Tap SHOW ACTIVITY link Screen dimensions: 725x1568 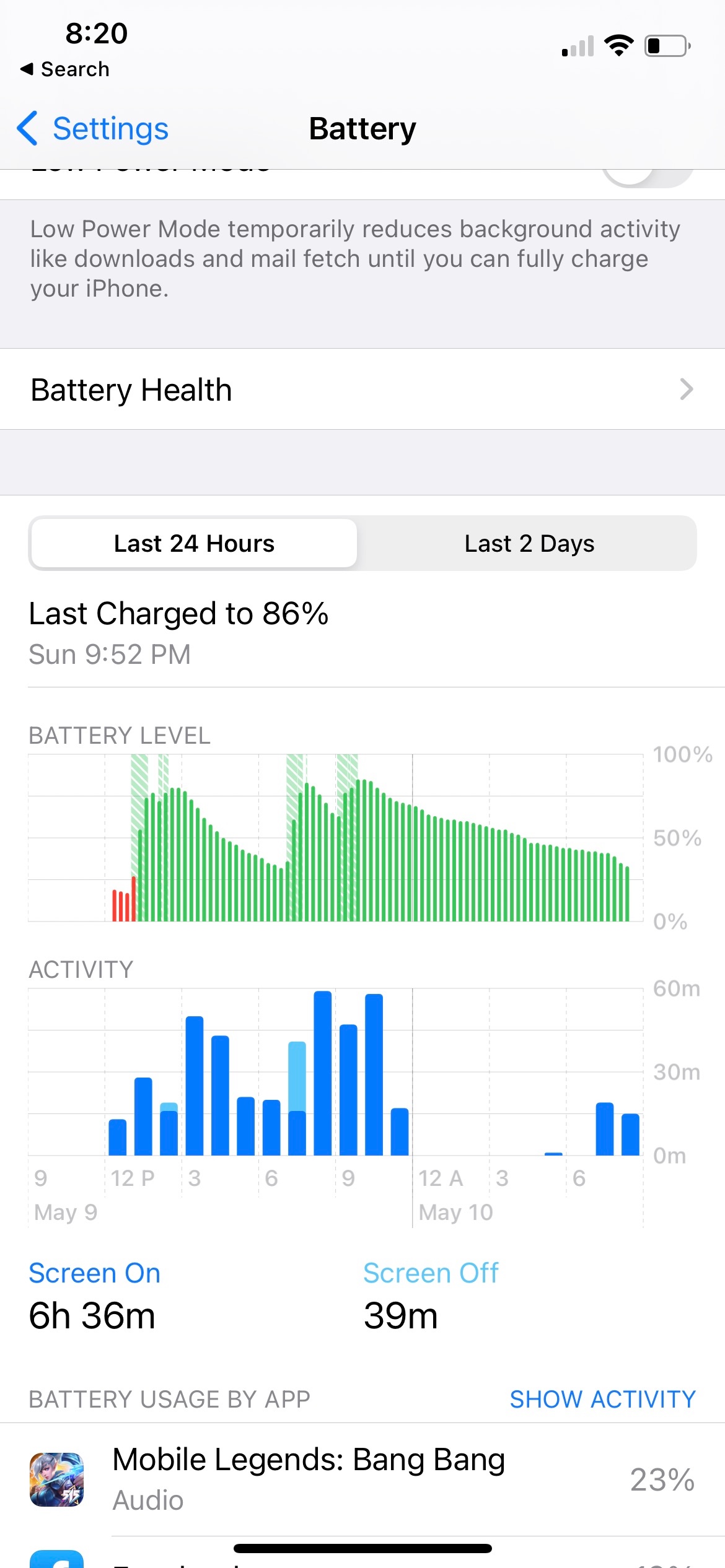click(x=602, y=1399)
